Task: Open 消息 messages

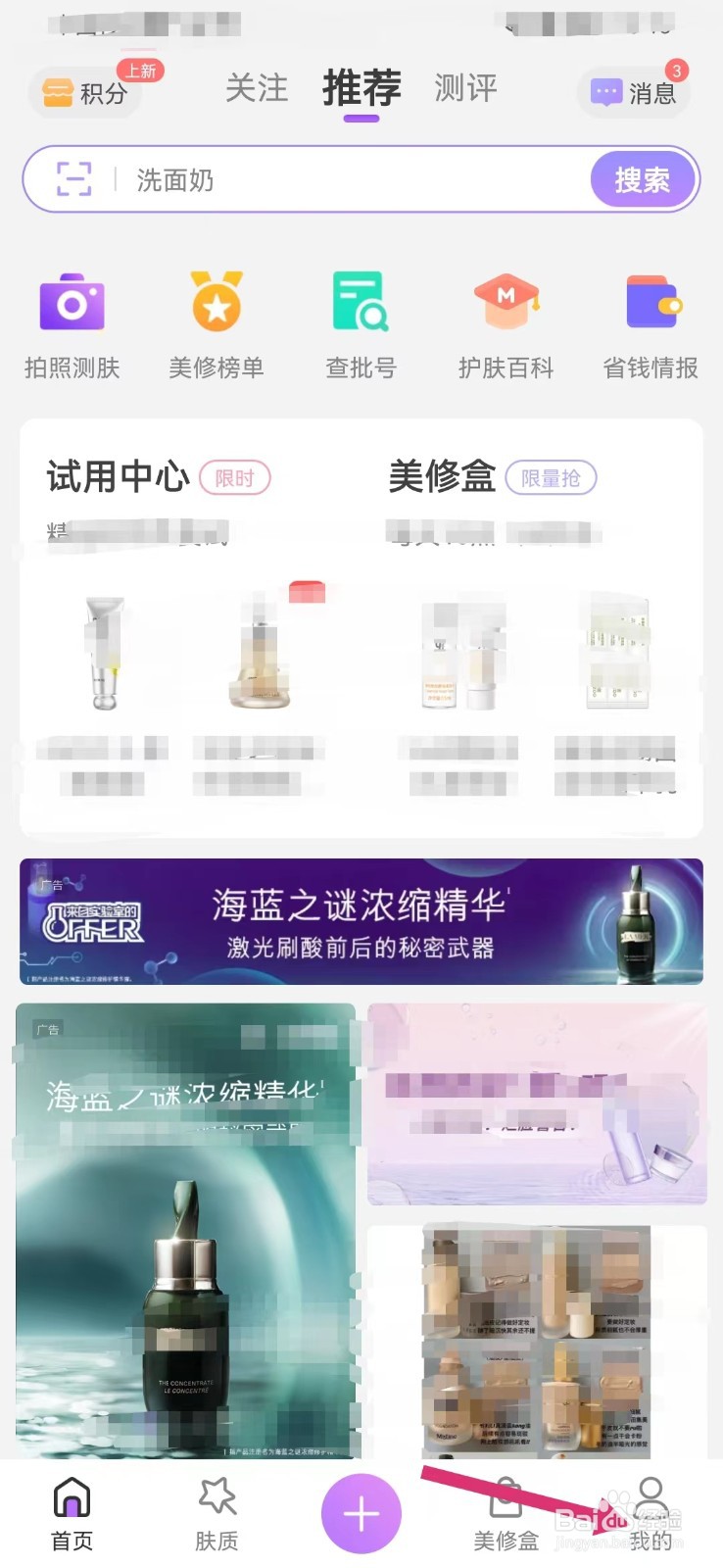Action: point(634,93)
